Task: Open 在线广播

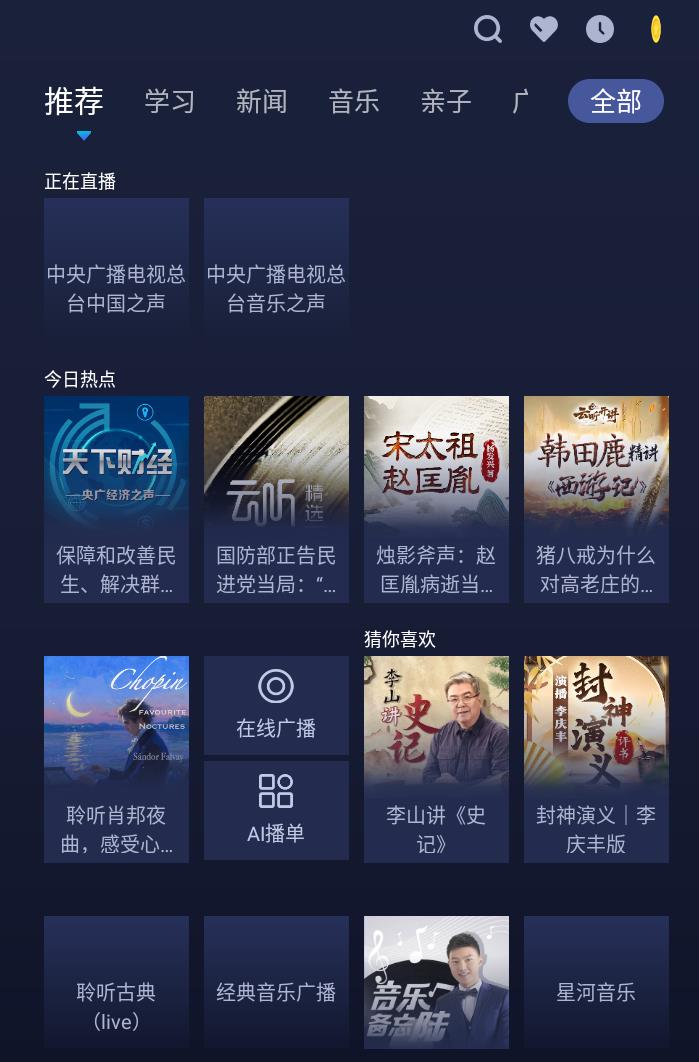Action: pyautogui.click(x=276, y=705)
